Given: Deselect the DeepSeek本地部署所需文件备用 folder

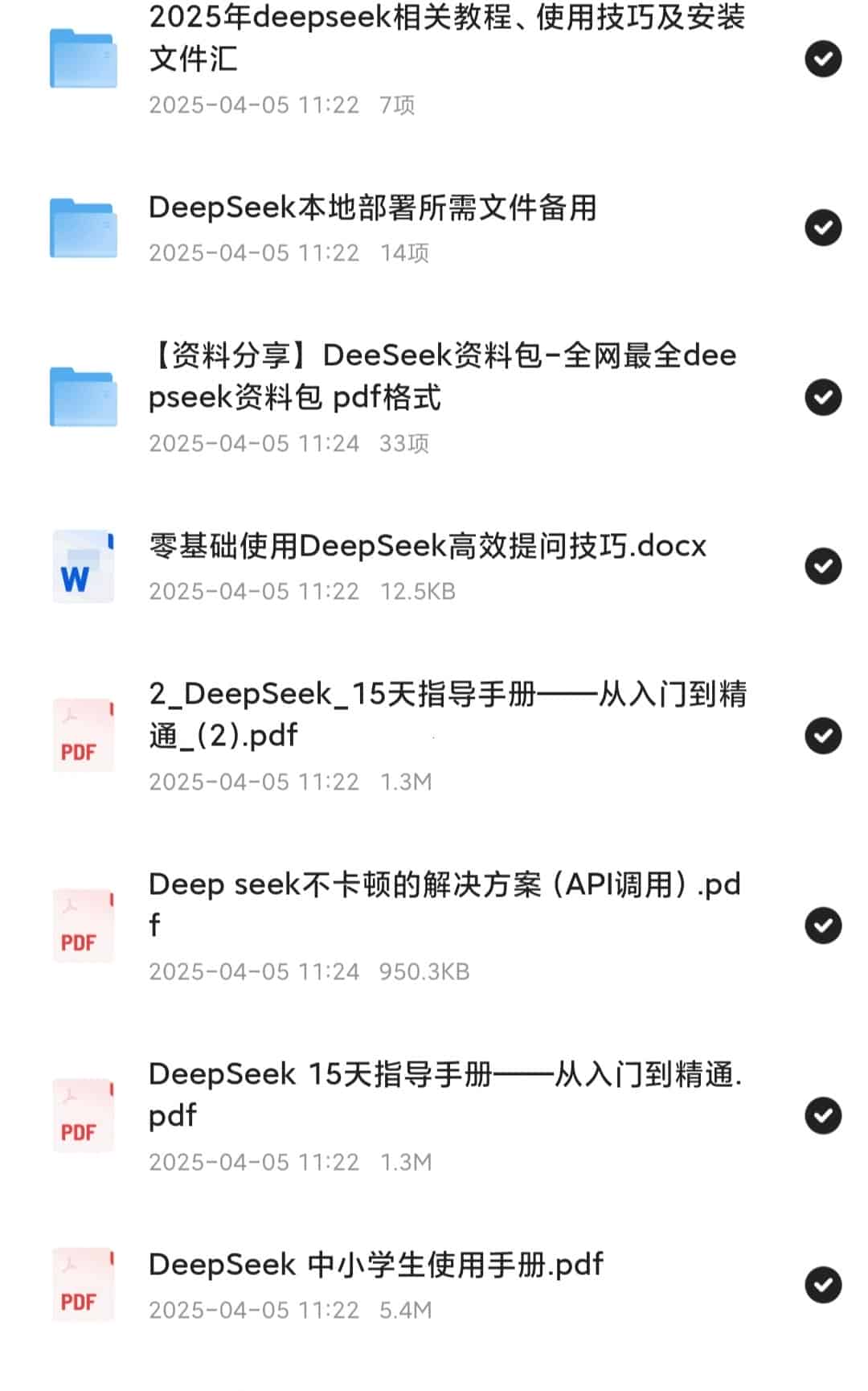Looking at the screenshot, I should pos(823,228).
